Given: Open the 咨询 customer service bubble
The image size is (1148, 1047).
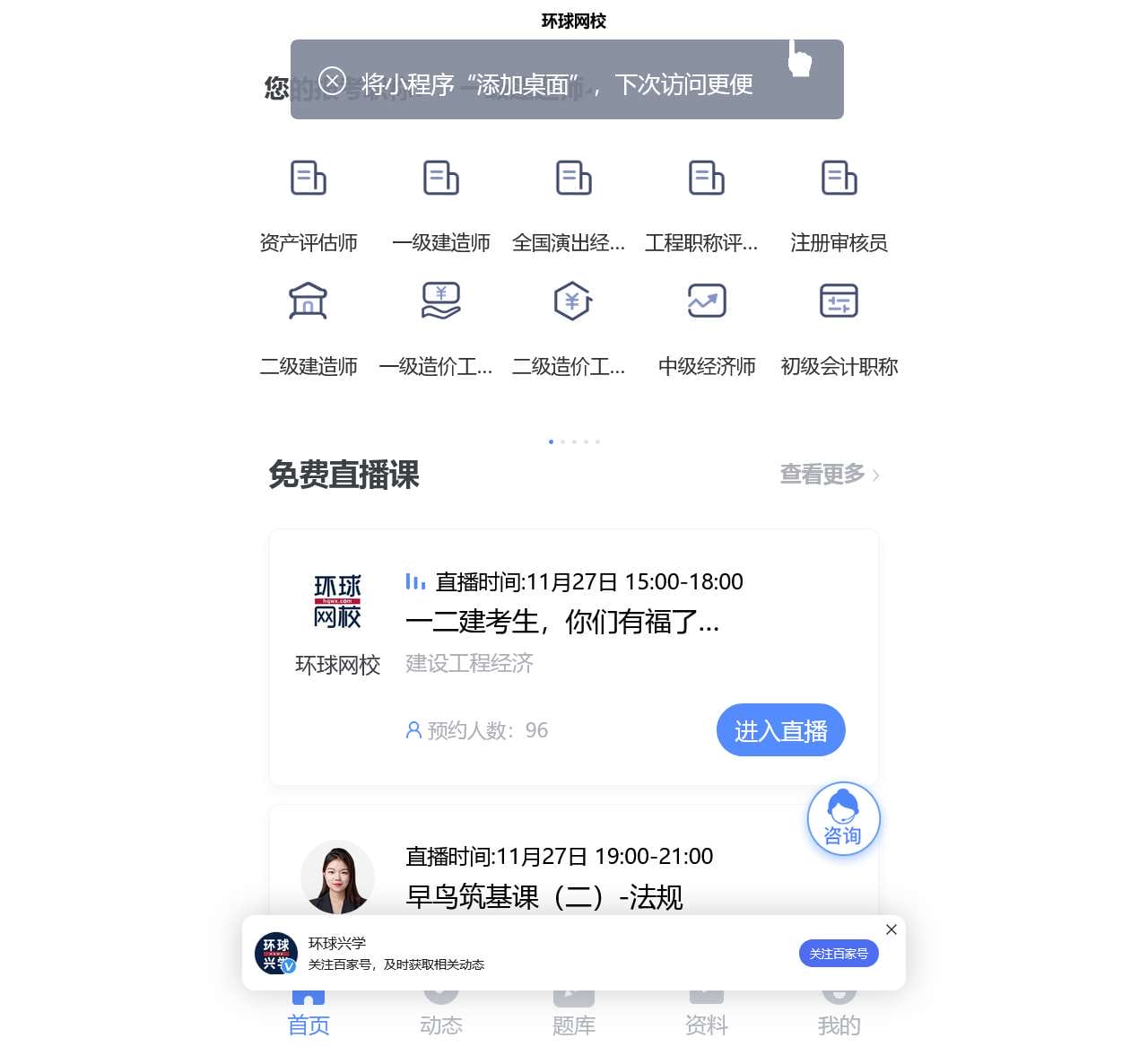Looking at the screenshot, I should click(x=843, y=818).
